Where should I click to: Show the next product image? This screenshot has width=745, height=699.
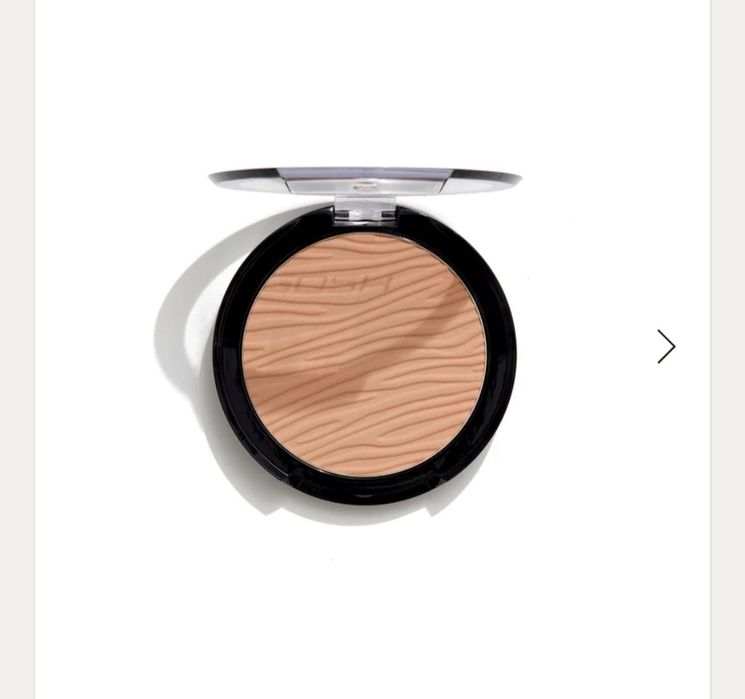666,347
